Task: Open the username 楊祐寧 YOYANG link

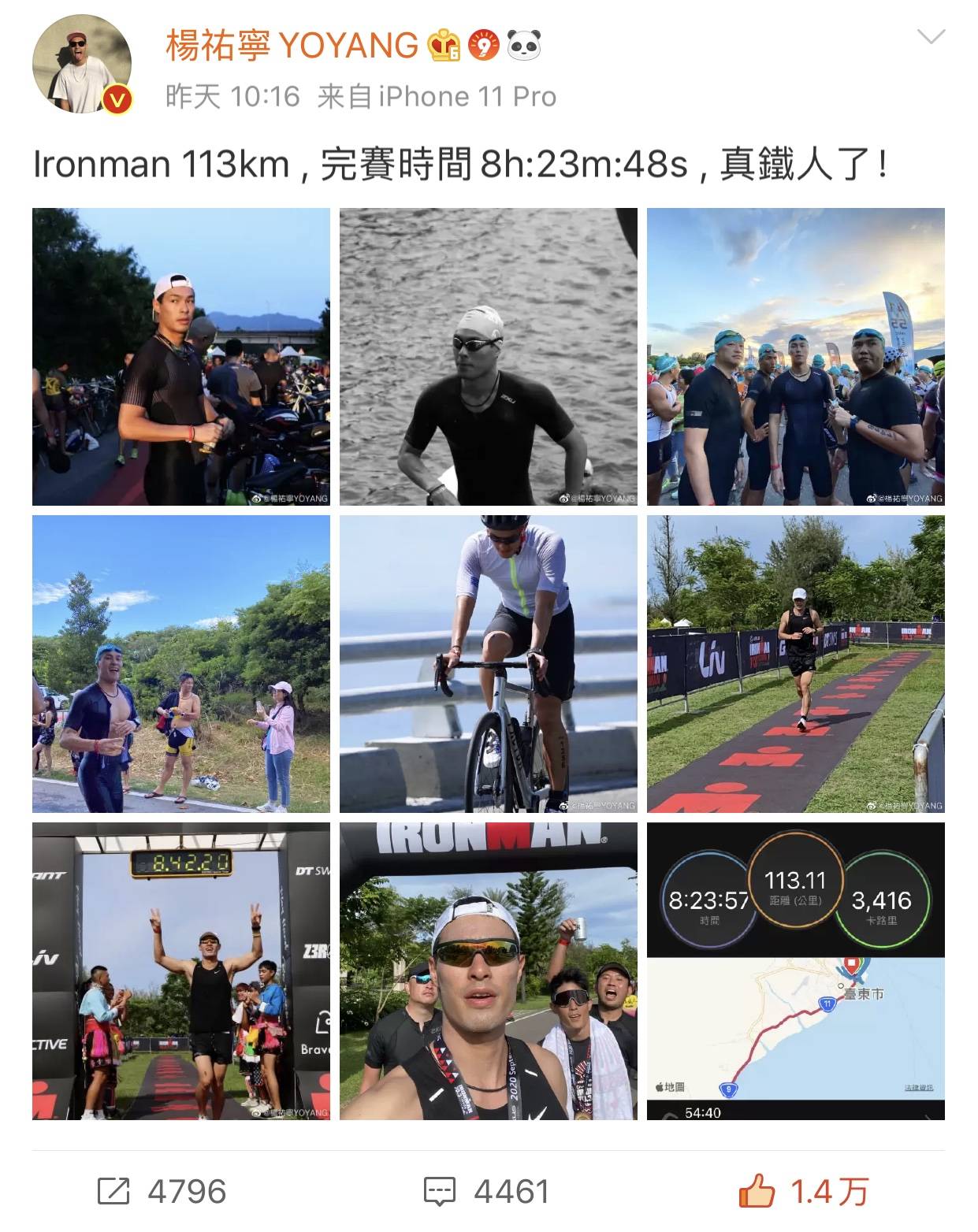Action: pos(292,46)
